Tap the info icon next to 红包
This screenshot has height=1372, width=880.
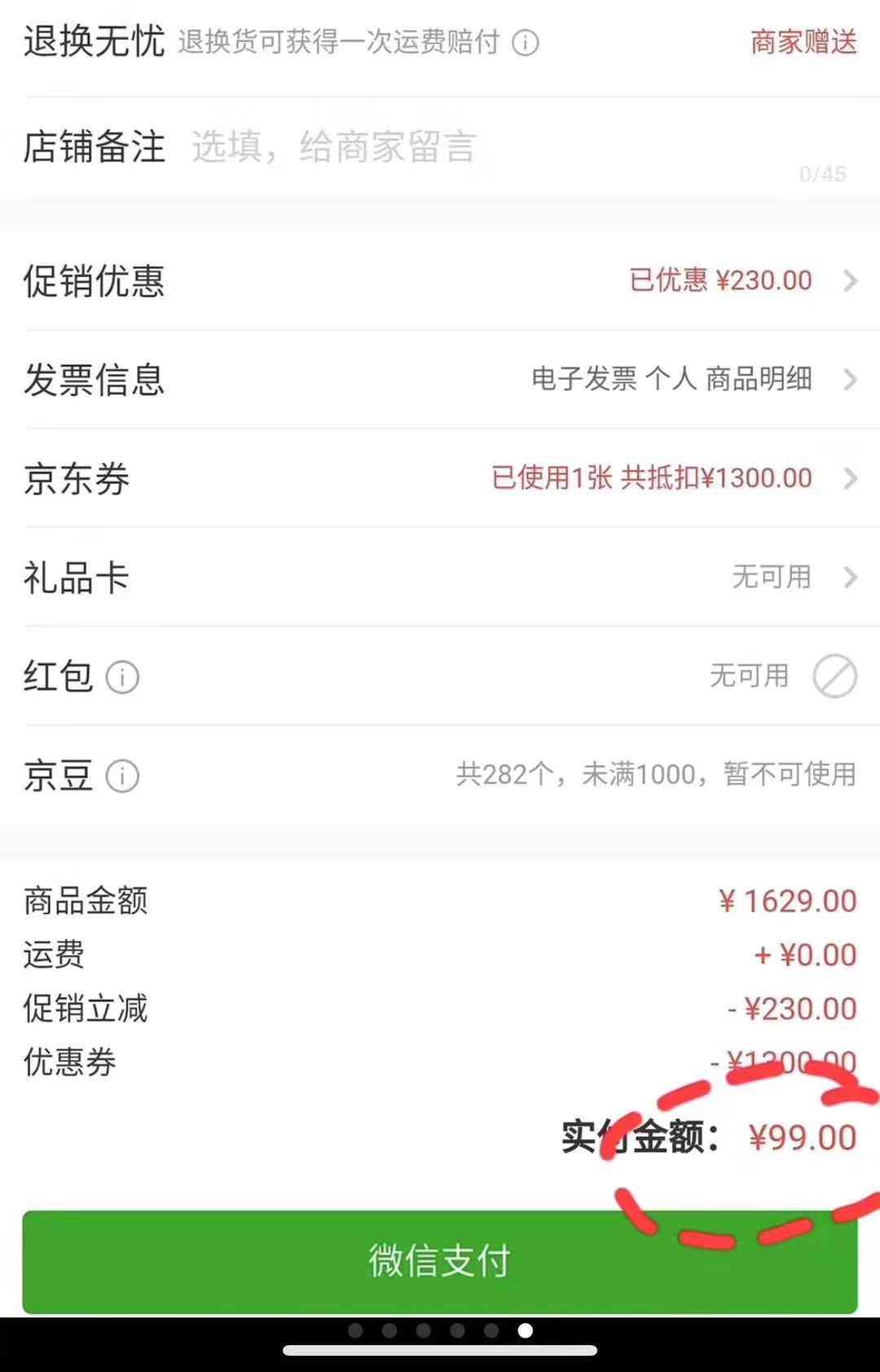121,676
